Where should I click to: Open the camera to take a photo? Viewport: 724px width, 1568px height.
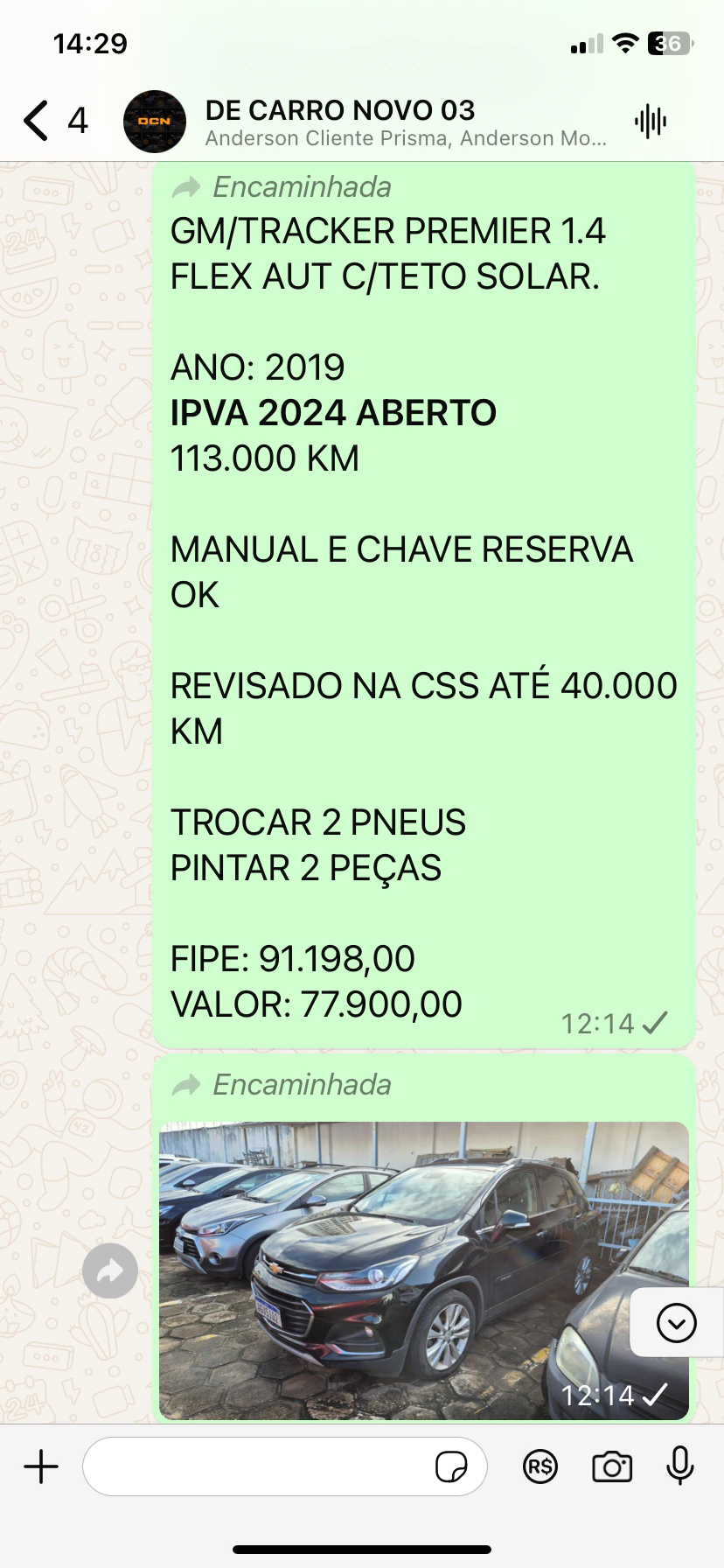pos(612,1466)
